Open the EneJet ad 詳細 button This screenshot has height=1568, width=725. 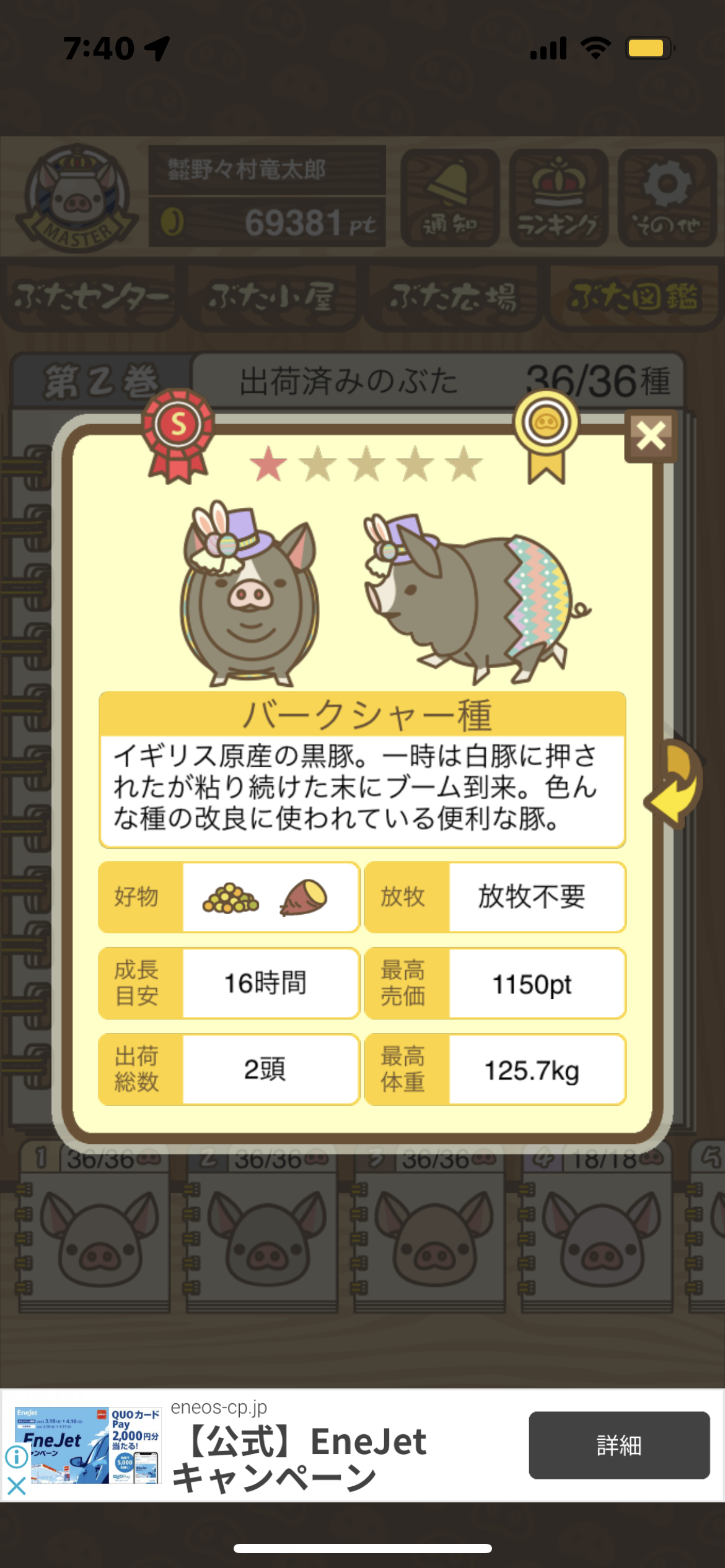619,1445
